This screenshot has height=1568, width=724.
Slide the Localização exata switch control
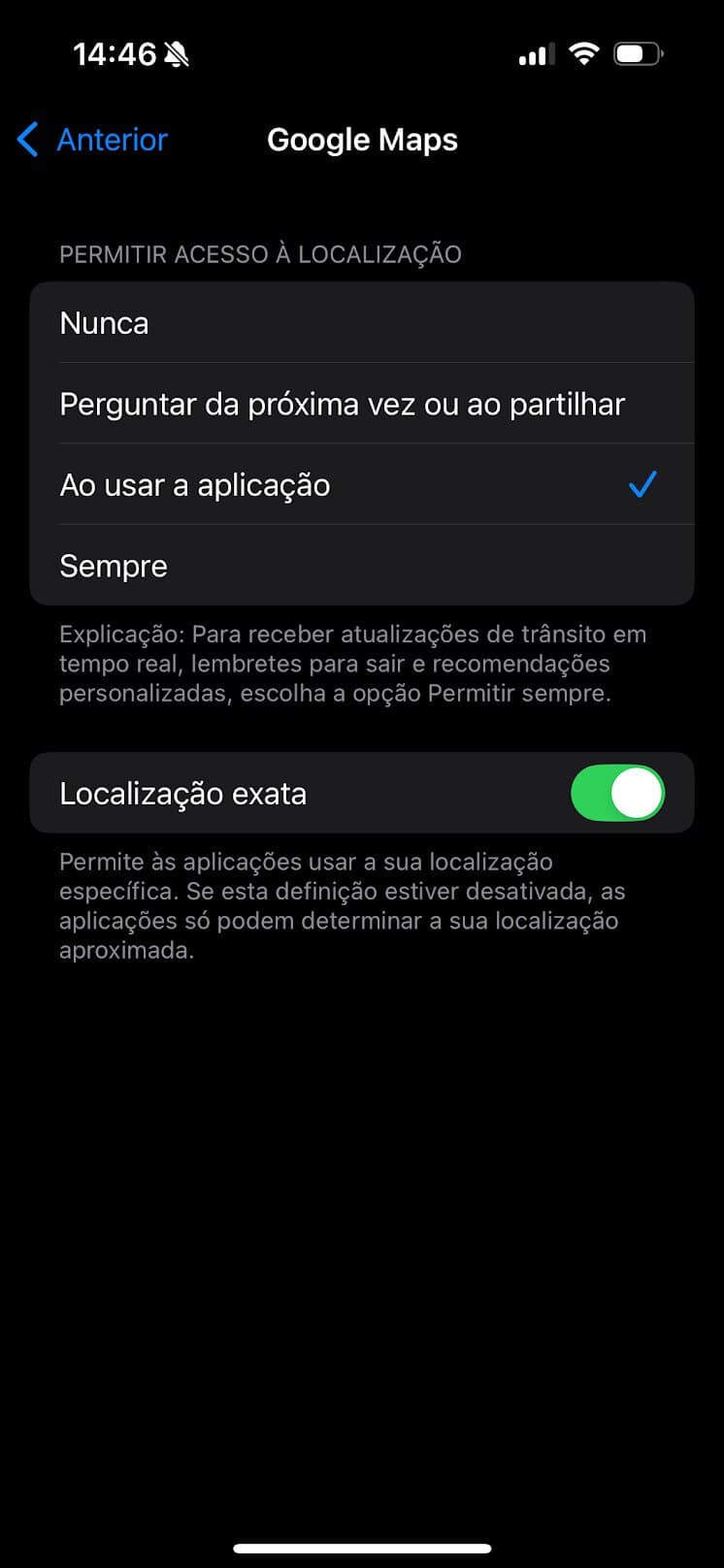[x=618, y=793]
